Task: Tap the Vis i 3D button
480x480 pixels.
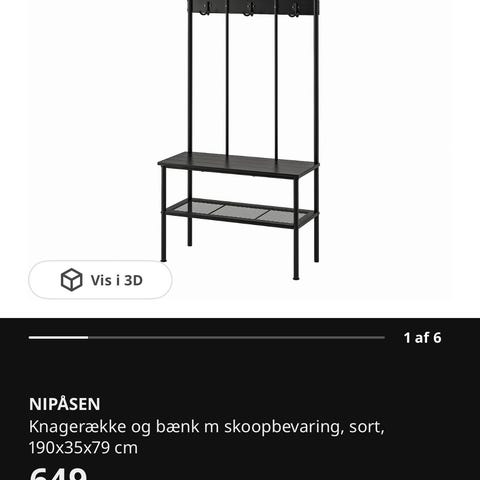Action: pos(100,280)
